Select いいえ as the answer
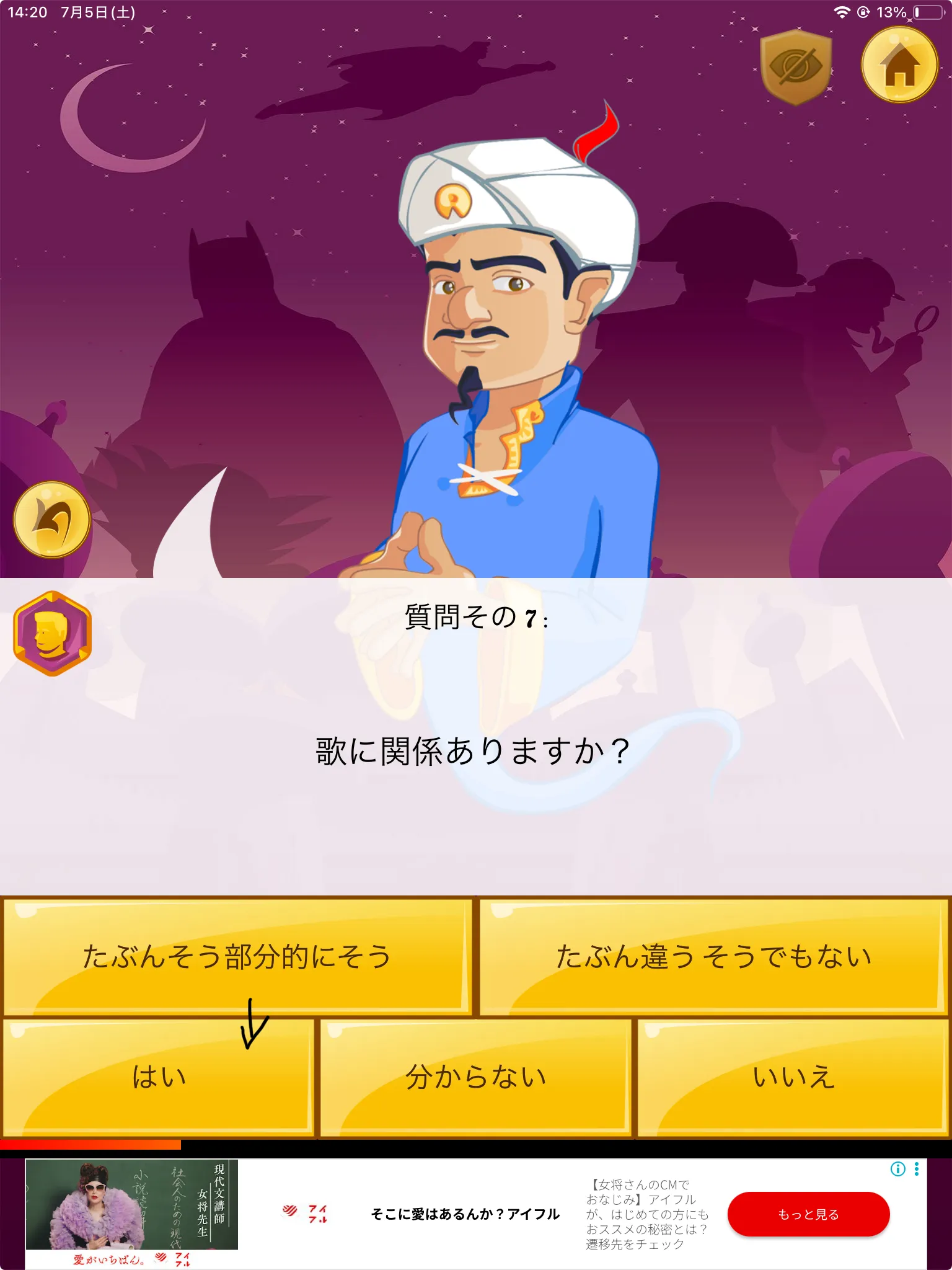 pyautogui.click(x=793, y=1077)
